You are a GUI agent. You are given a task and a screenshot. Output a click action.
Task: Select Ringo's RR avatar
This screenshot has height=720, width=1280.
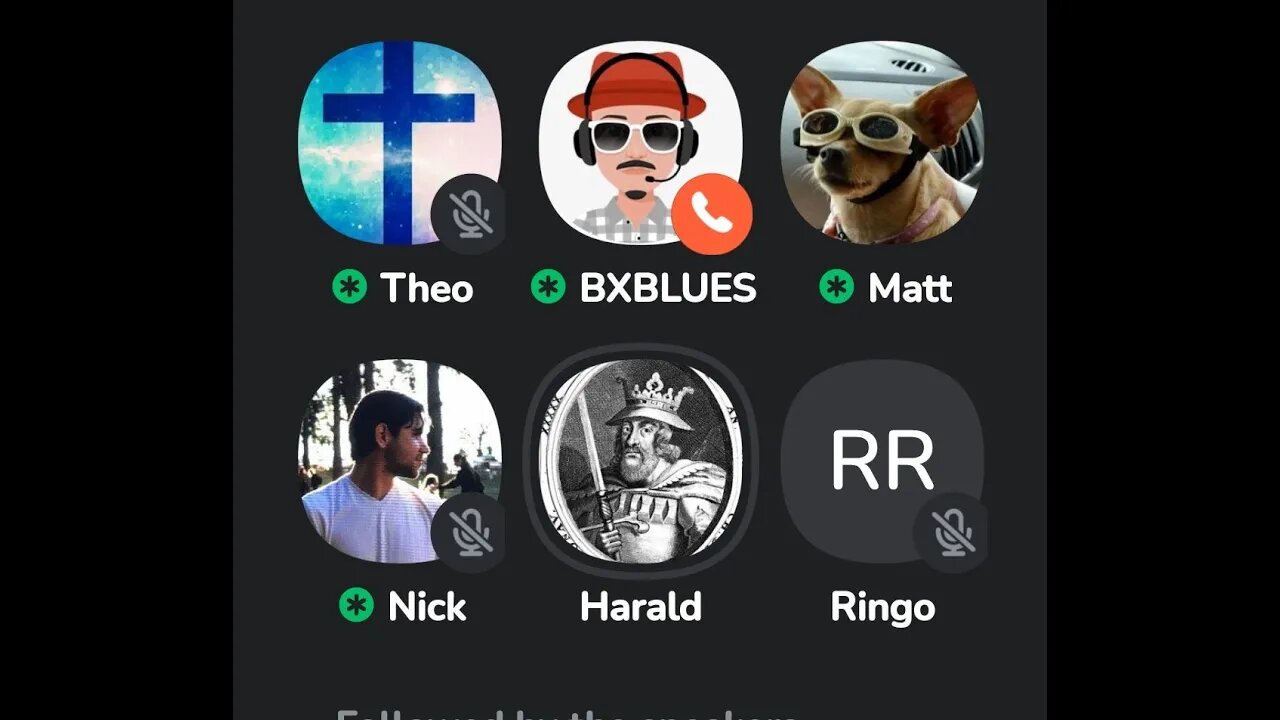point(881,460)
